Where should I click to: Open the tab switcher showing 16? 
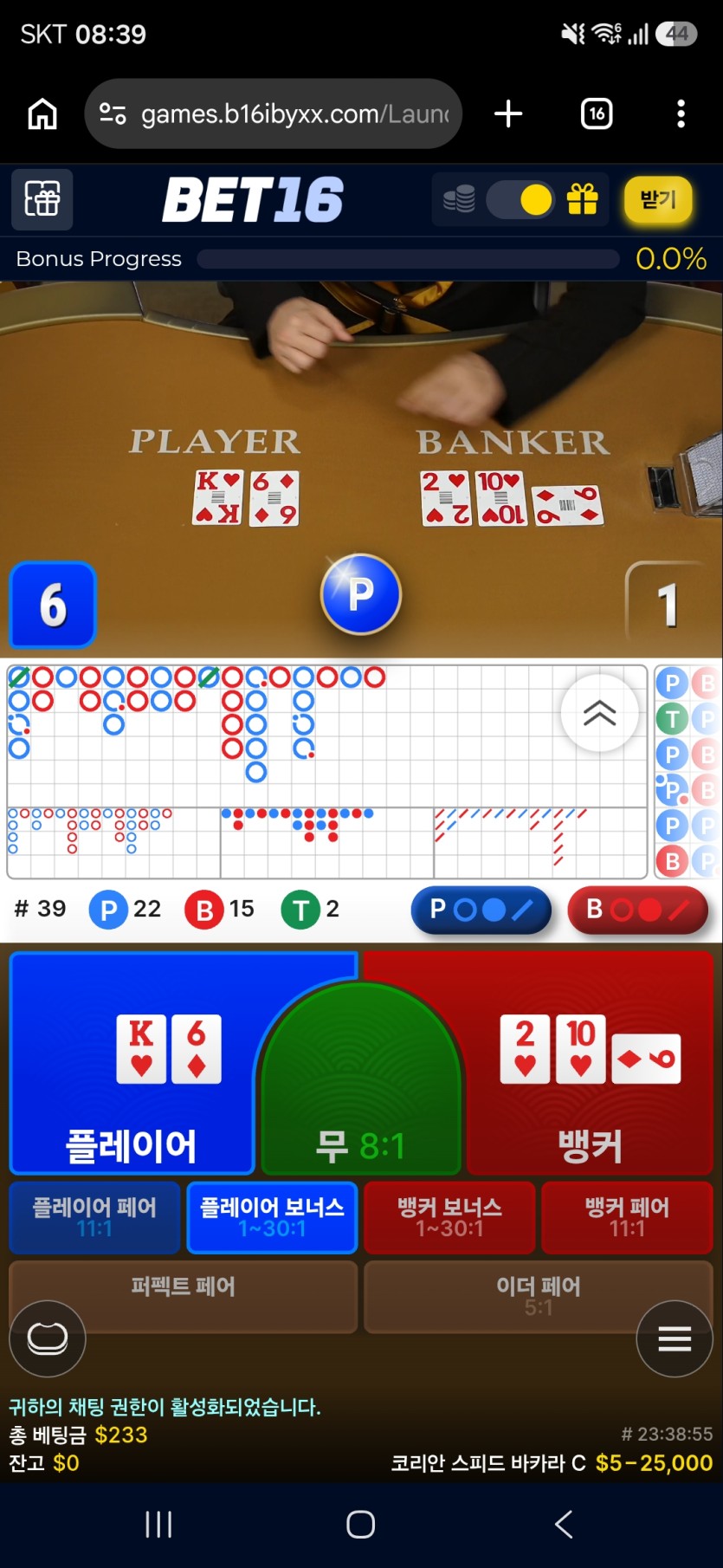pos(597,113)
